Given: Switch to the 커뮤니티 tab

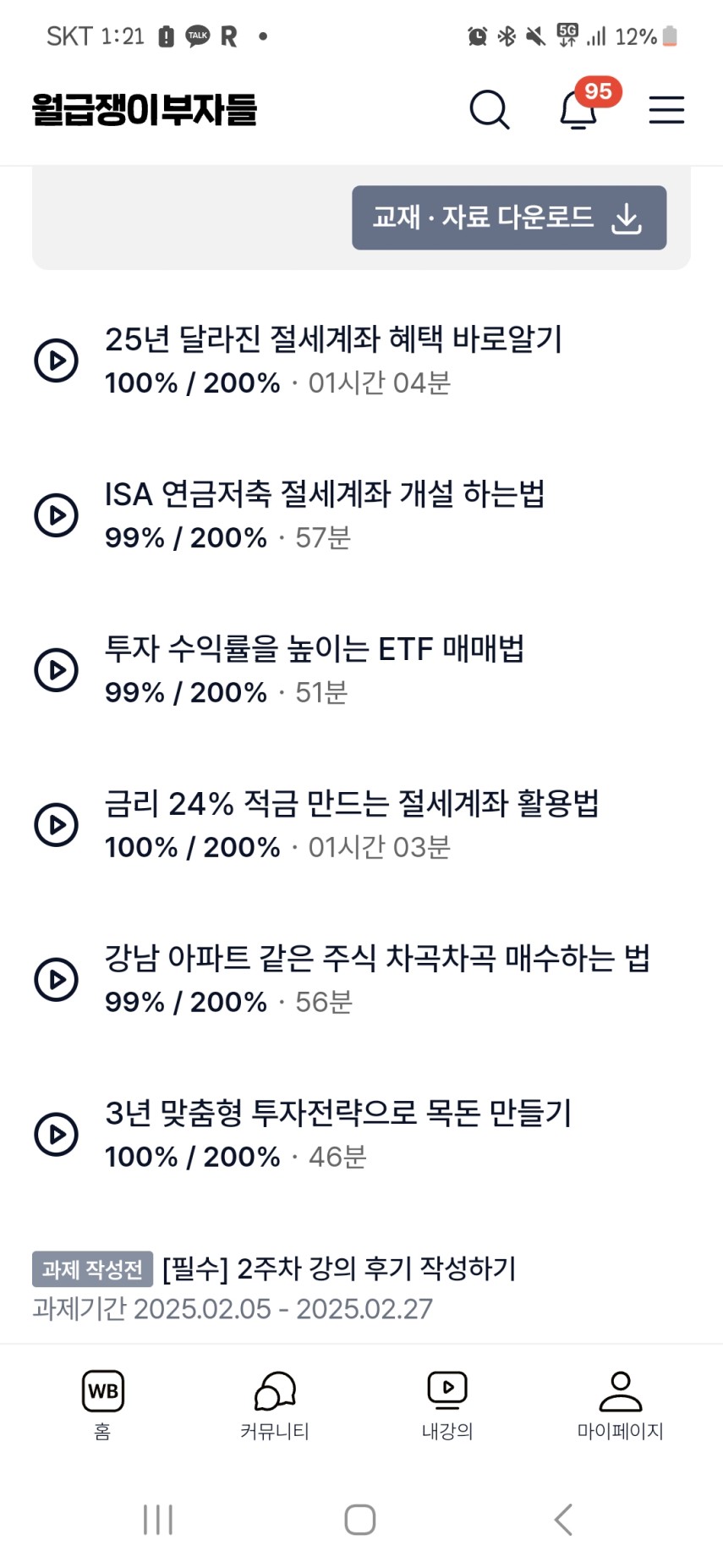Looking at the screenshot, I should point(275,1405).
